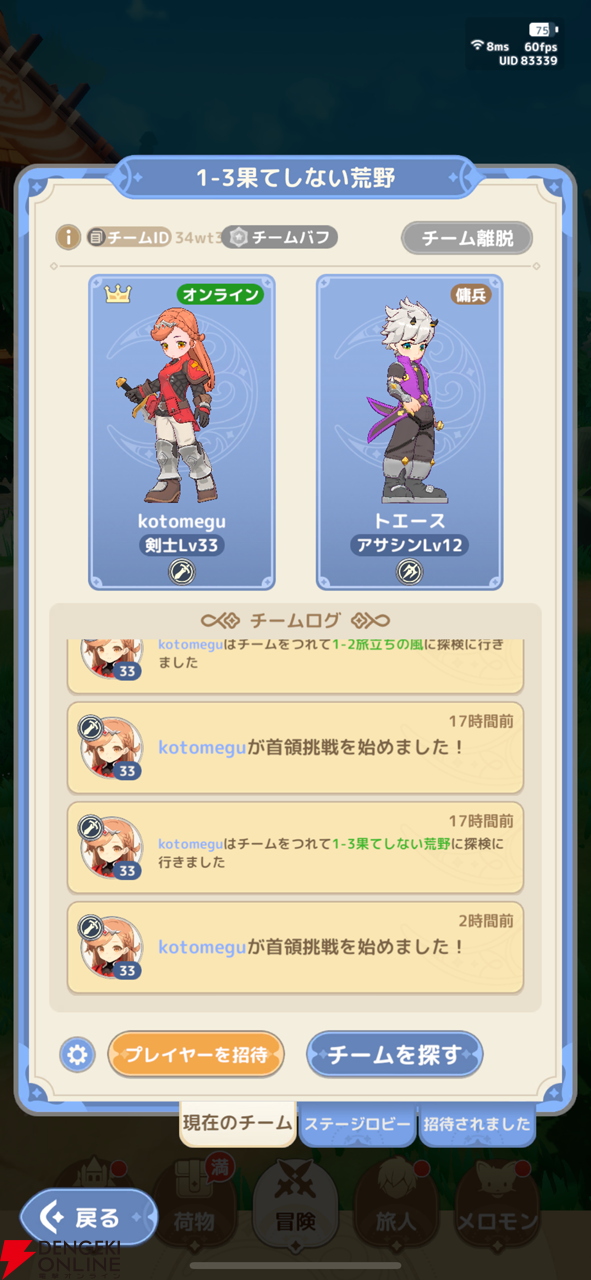Open the チームバフ team buffs
This screenshot has height=1280, width=591.
(x=279, y=238)
